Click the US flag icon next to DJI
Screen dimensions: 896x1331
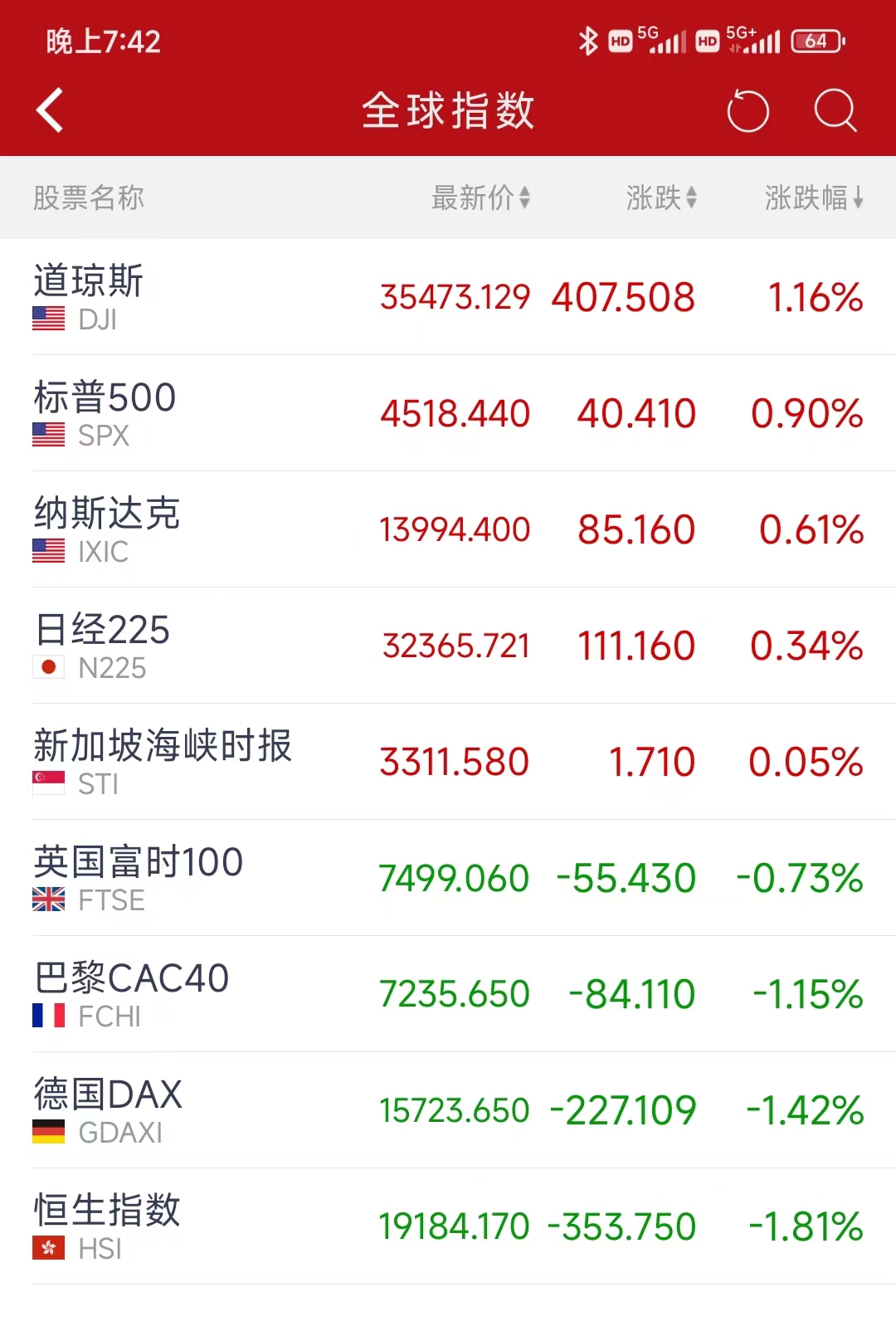point(47,317)
